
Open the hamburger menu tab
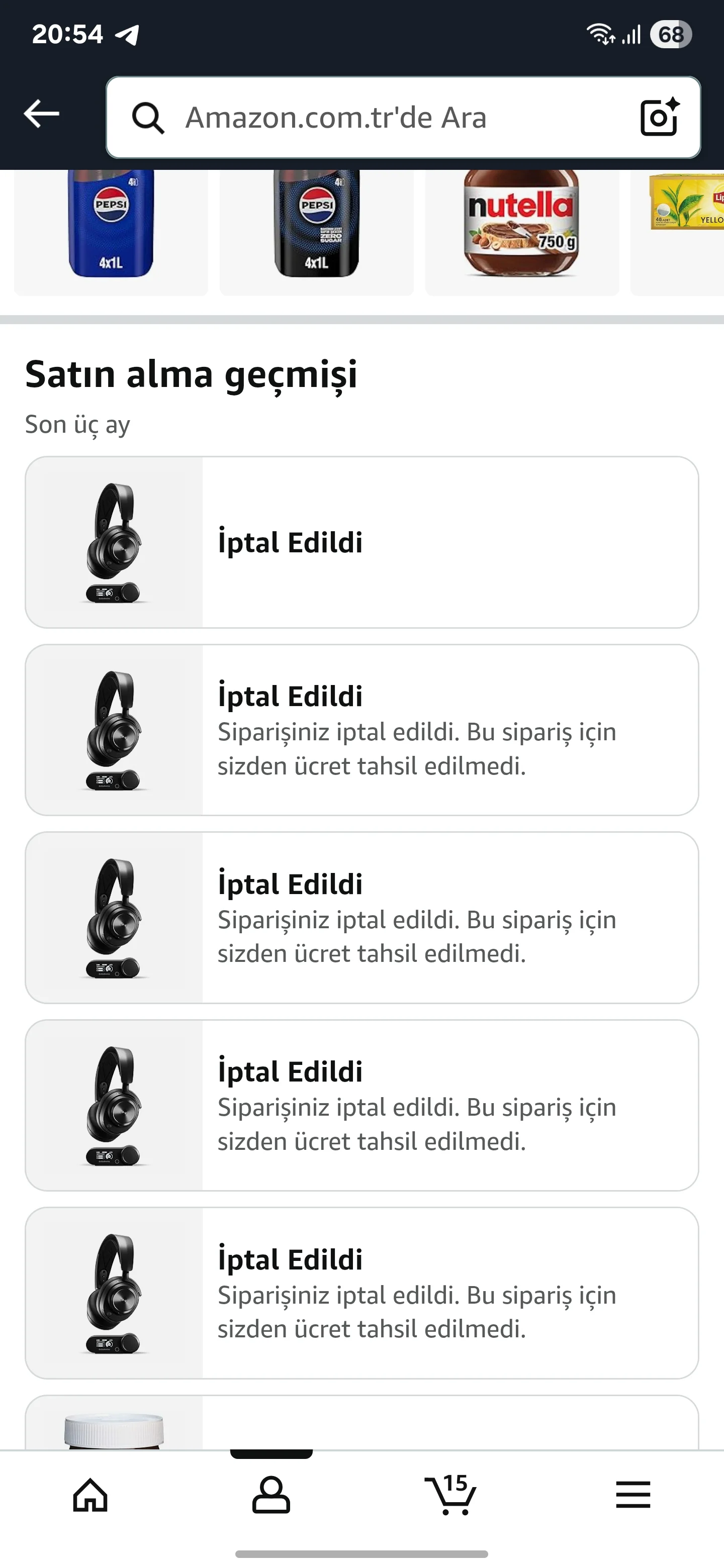pyautogui.click(x=632, y=1495)
